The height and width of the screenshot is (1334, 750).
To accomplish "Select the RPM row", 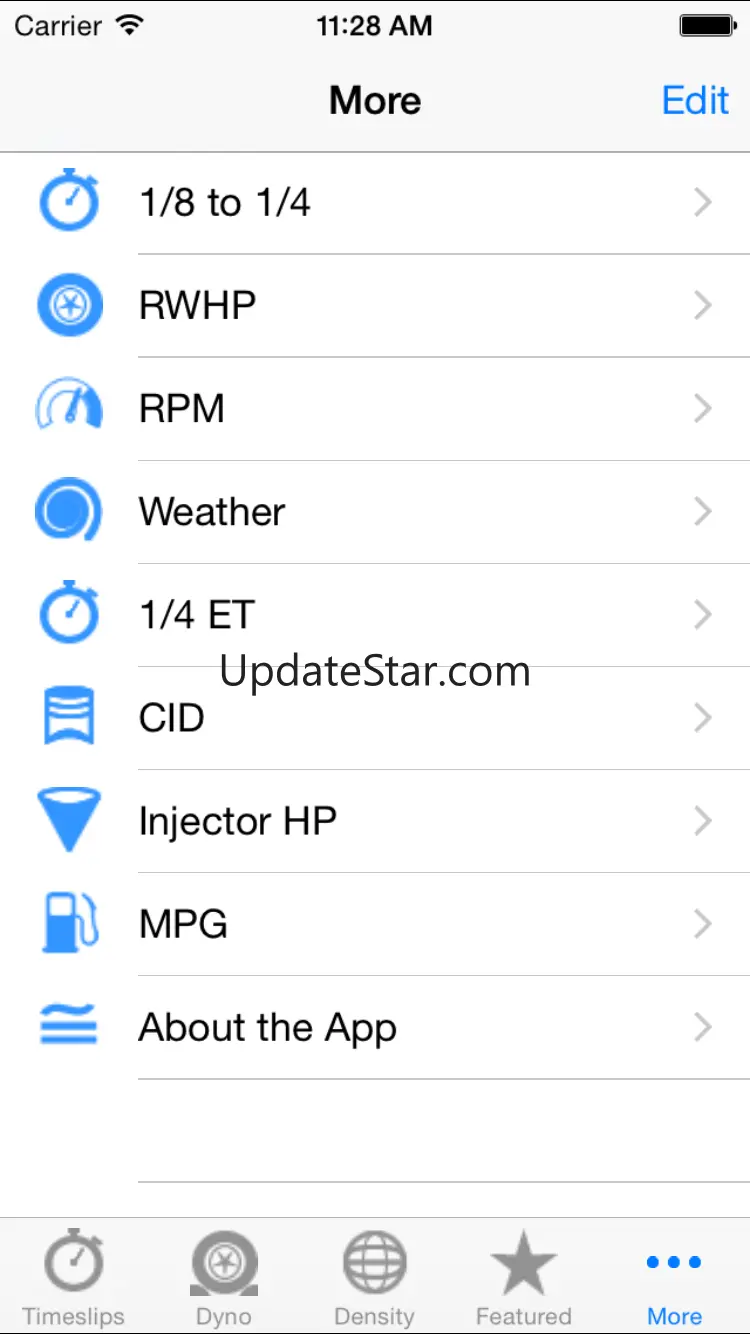I will 375,408.
